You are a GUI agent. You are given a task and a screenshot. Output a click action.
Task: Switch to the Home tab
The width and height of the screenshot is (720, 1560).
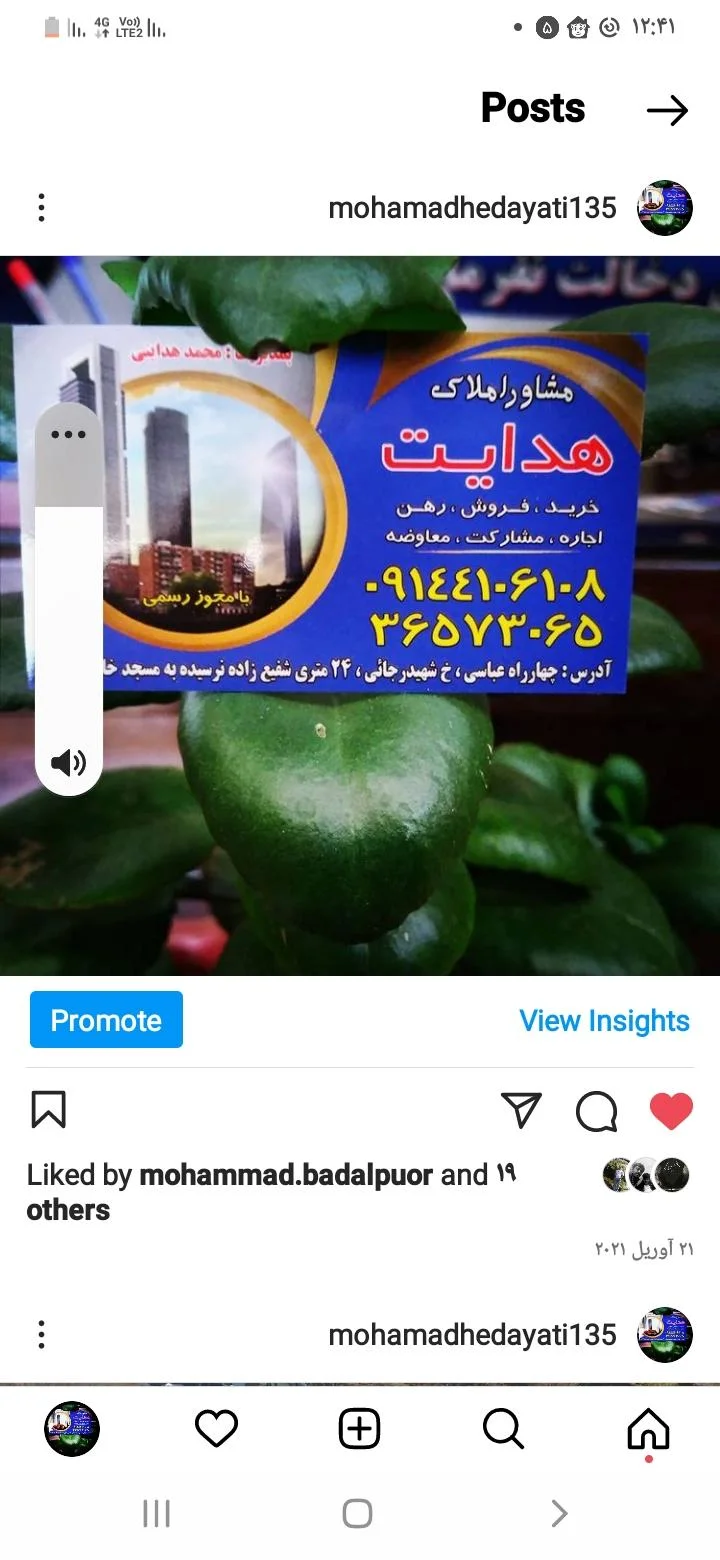click(648, 1429)
